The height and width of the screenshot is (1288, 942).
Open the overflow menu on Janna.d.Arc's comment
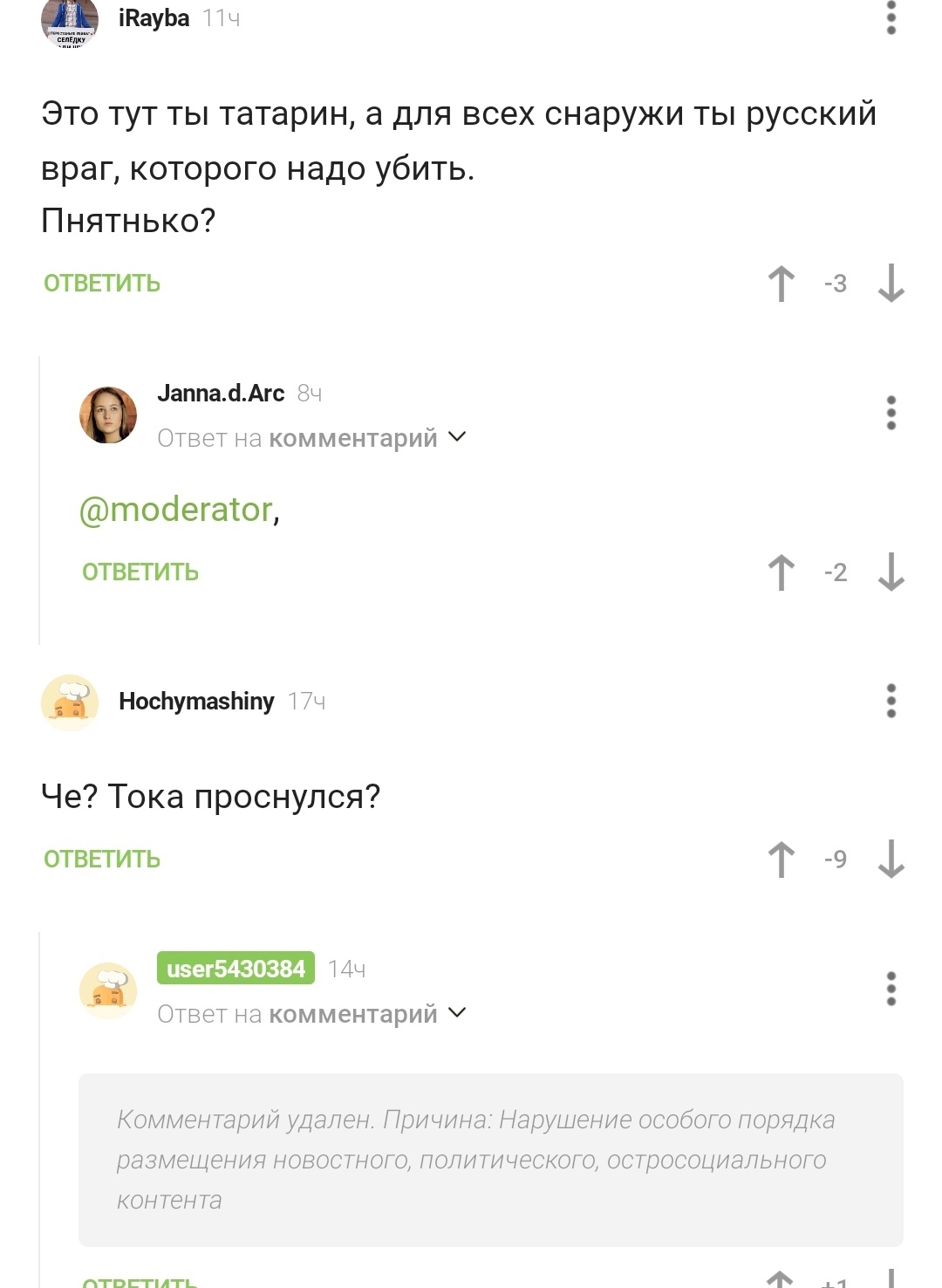[x=891, y=413]
